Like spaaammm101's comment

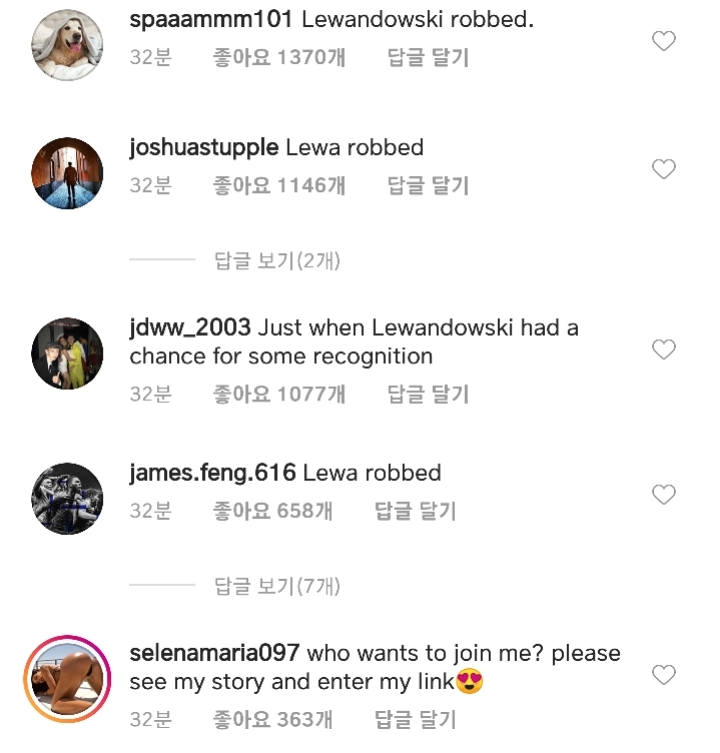click(x=663, y=41)
